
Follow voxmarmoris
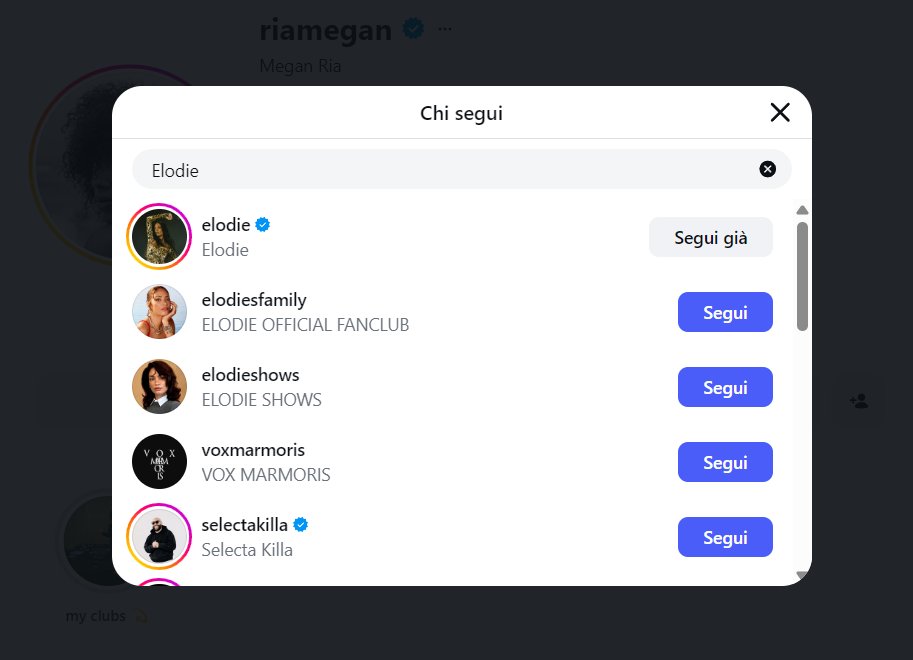click(x=725, y=462)
